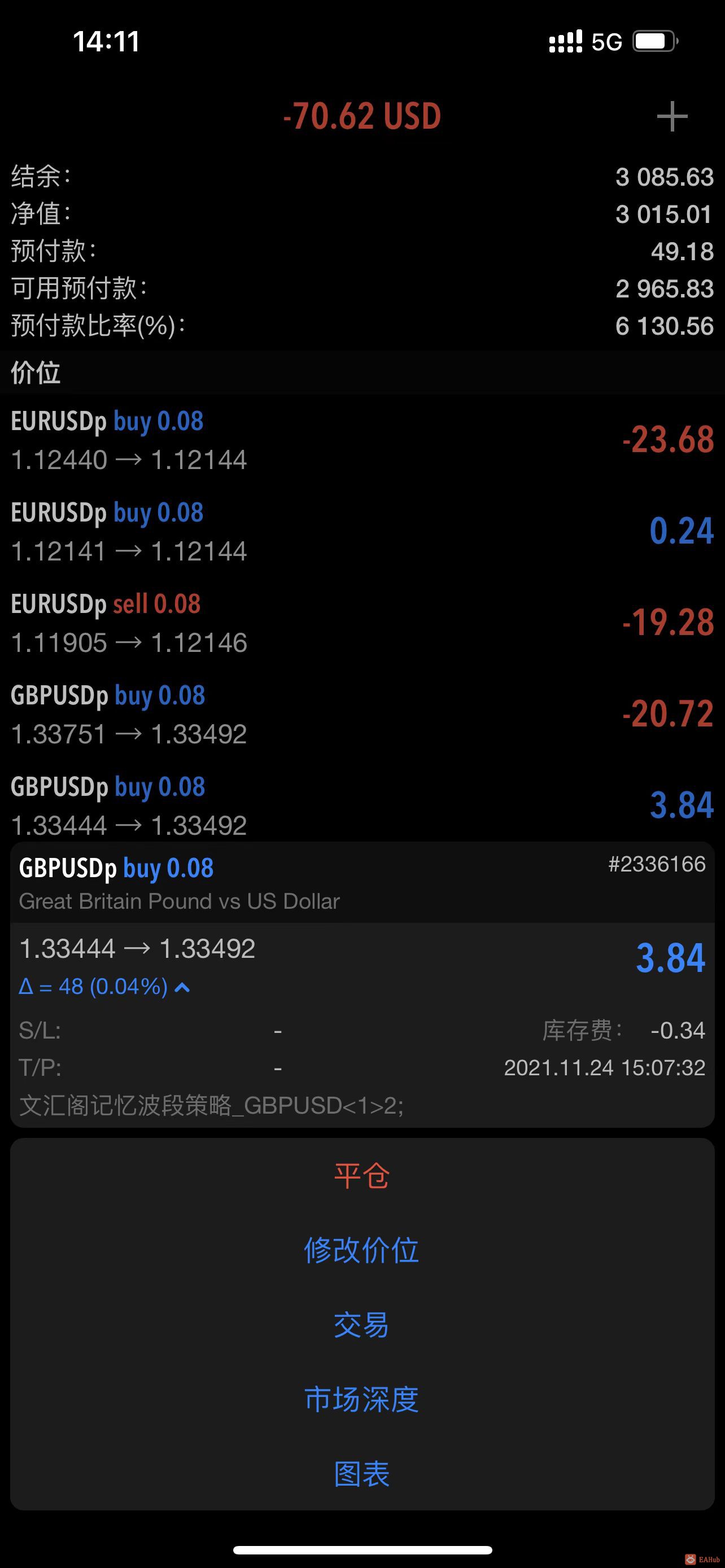The height and width of the screenshot is (1568, 725).
Task: Tap the battery status icon
Action: point(654,41)
